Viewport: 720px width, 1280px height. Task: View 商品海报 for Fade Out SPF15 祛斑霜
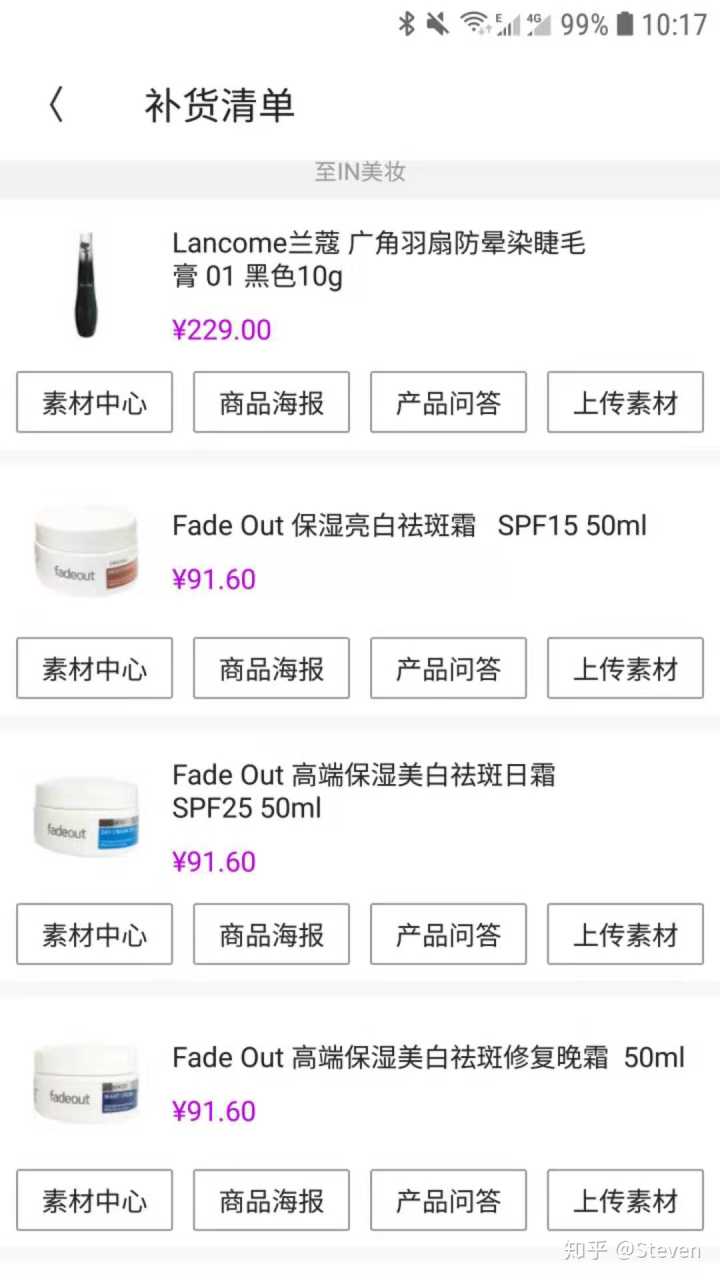point(271,669)
